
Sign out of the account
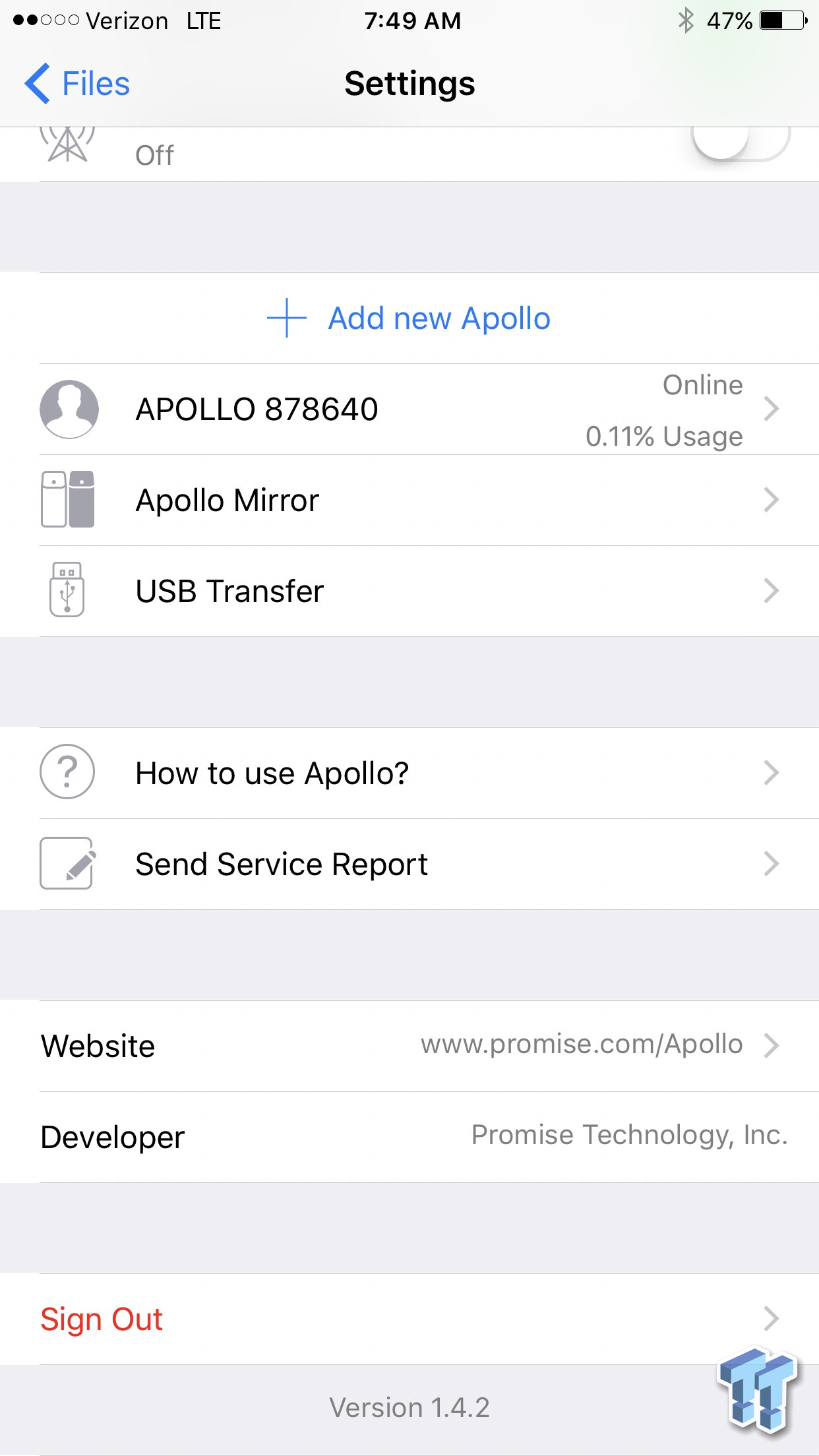tap(409, 1319)
